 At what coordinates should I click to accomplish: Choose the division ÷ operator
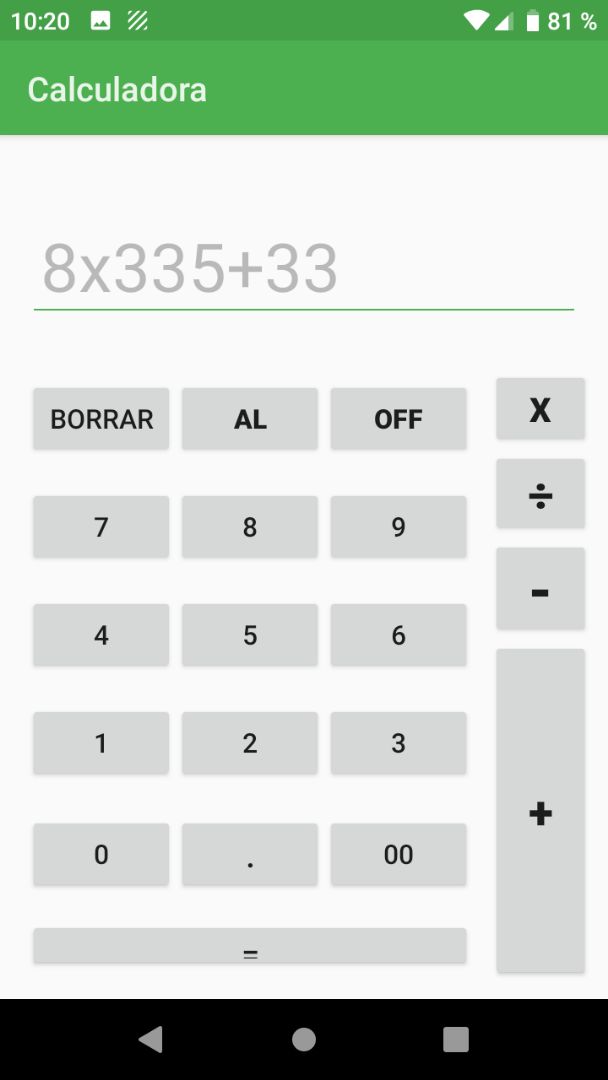click(x=540, y=494)
